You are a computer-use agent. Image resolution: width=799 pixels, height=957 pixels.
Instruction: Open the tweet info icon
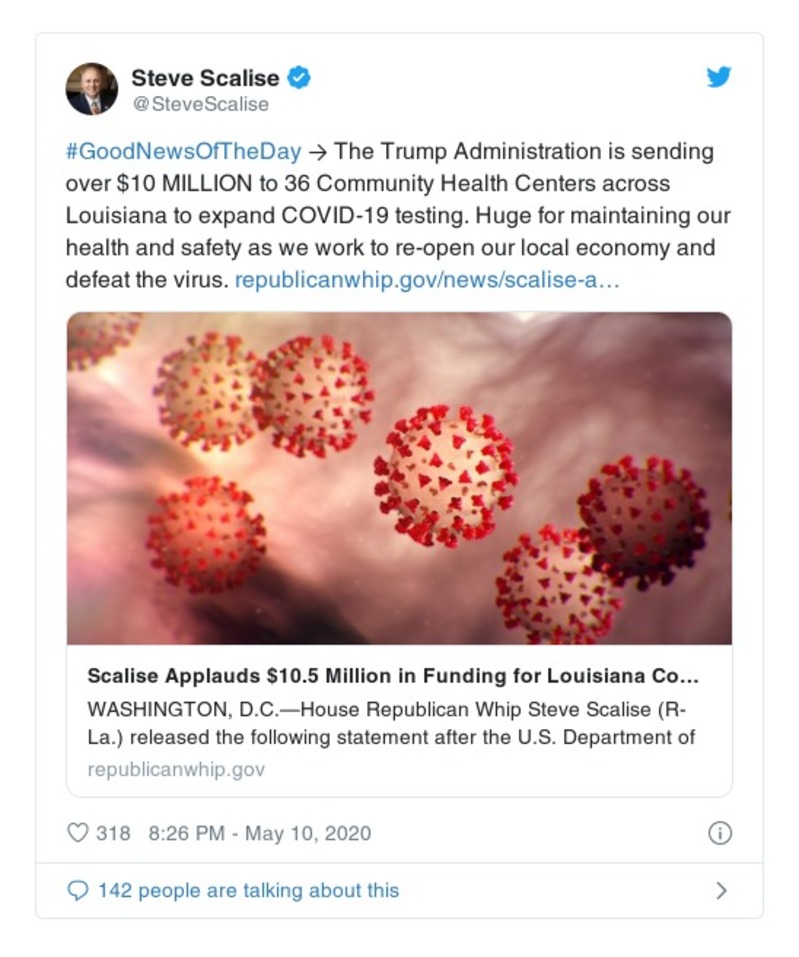point(719,833)
